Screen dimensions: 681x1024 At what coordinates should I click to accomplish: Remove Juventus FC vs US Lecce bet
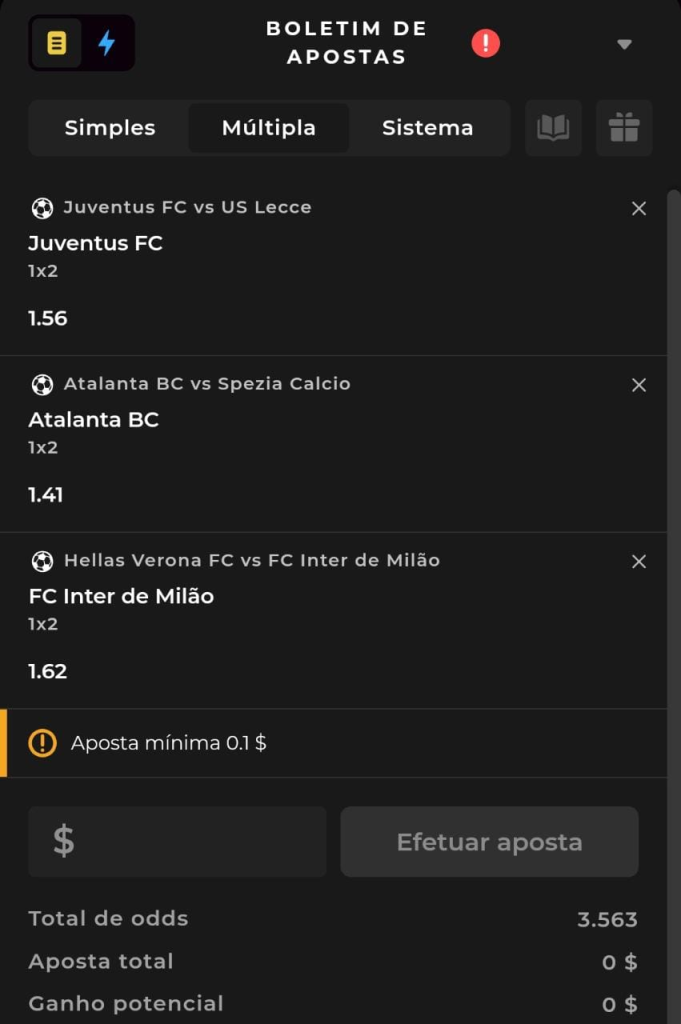(x=639, y=209)
